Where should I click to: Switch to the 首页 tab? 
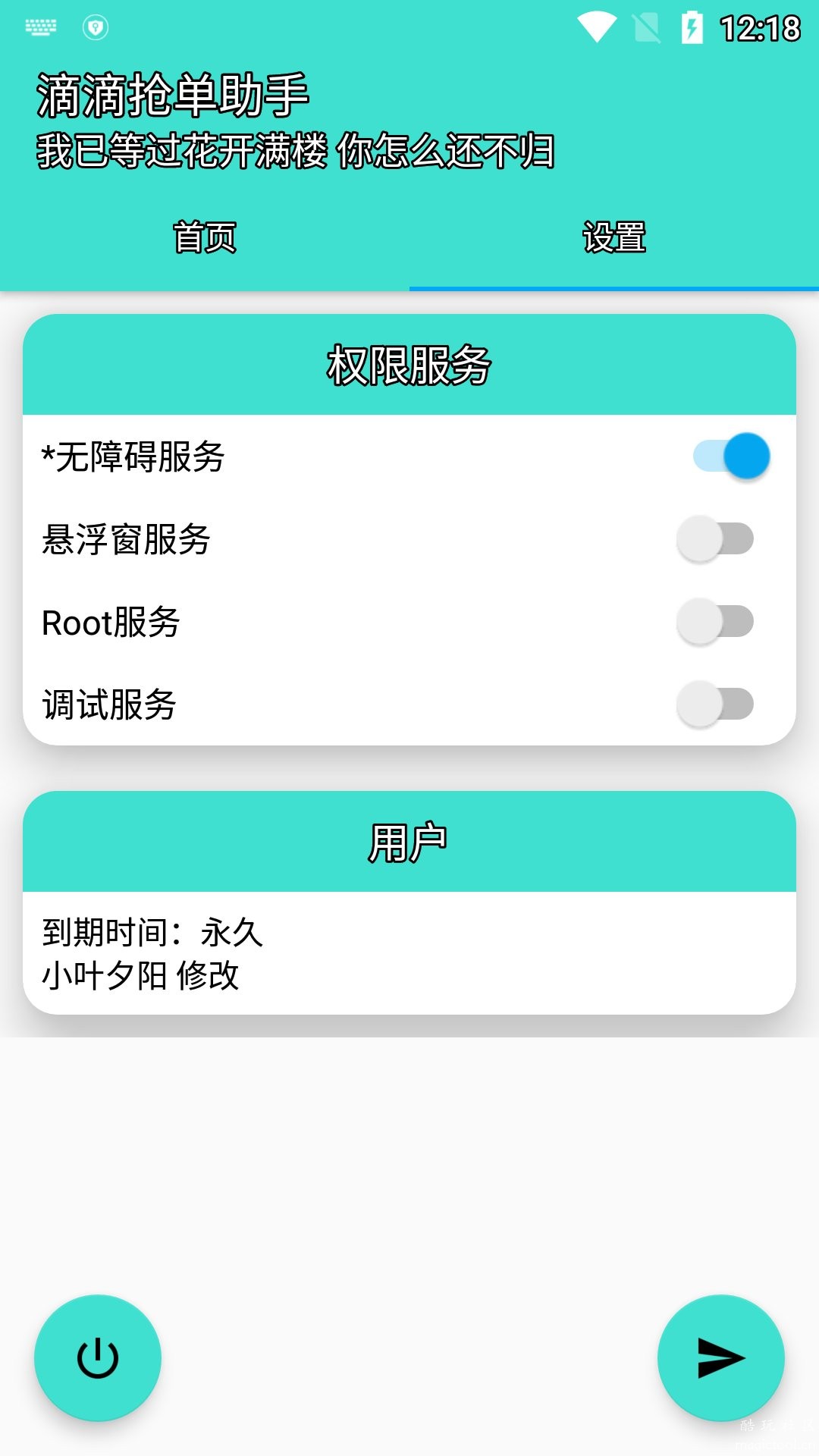pos(205,237)
